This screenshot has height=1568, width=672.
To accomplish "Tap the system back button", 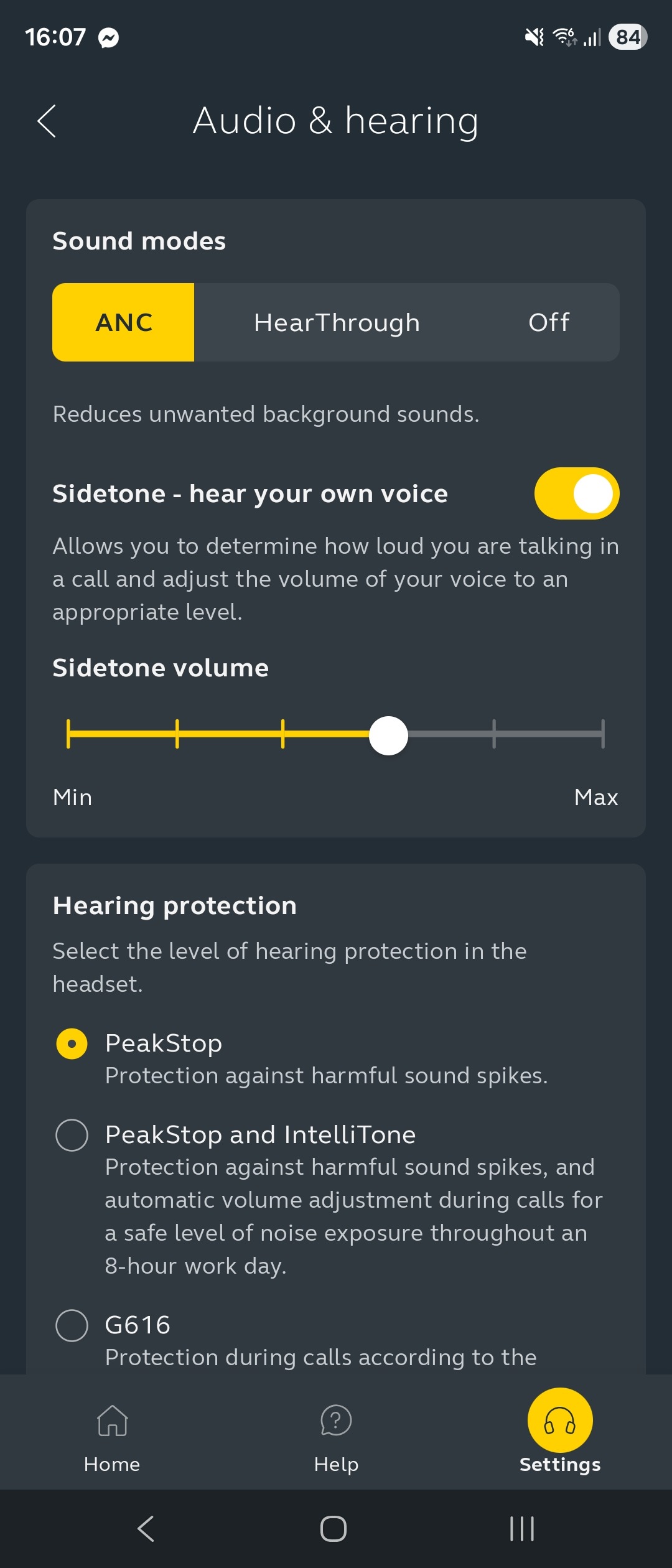I will coord(146,1528).
